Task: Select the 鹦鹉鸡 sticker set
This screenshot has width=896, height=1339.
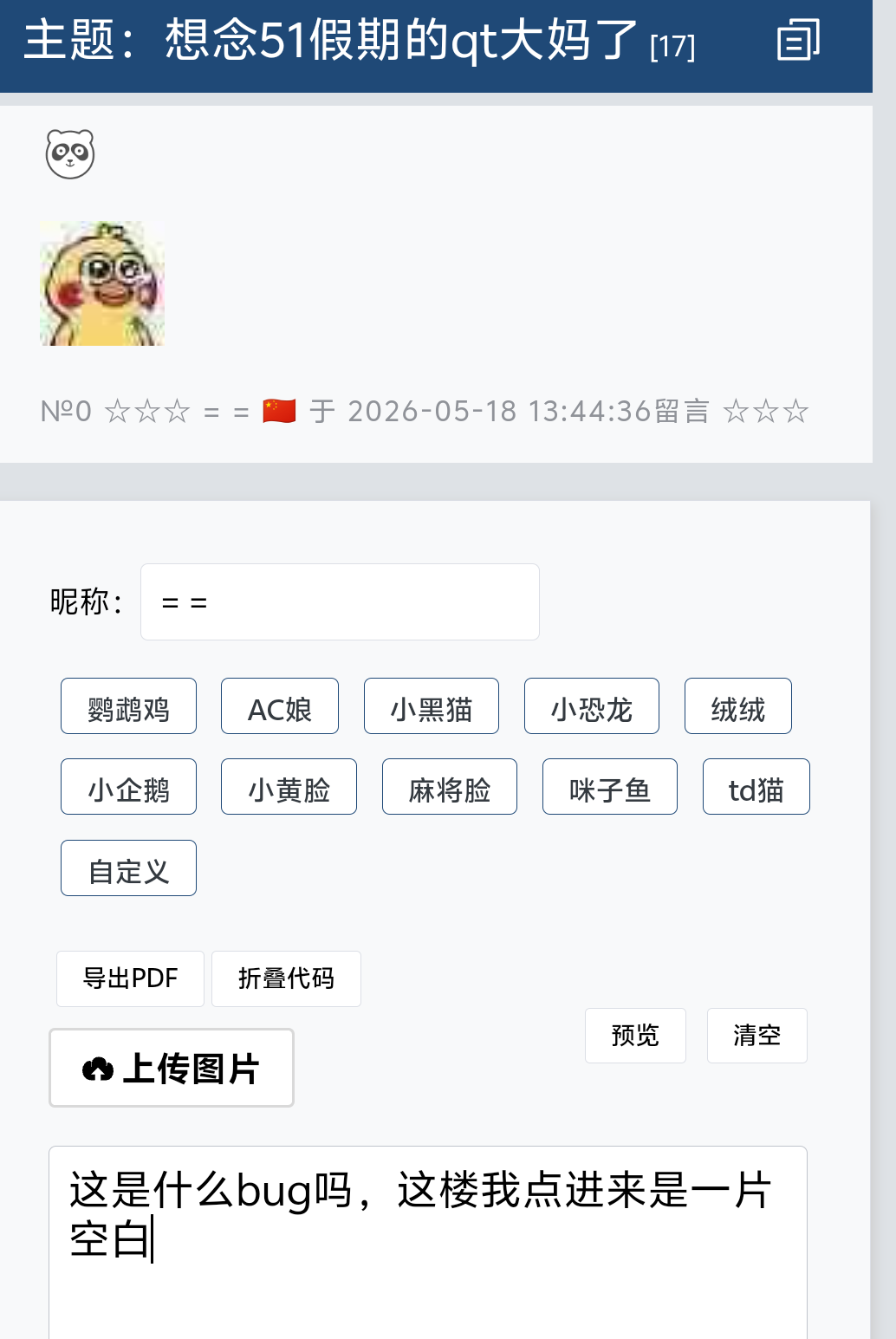Action: (x=128, y=706)
